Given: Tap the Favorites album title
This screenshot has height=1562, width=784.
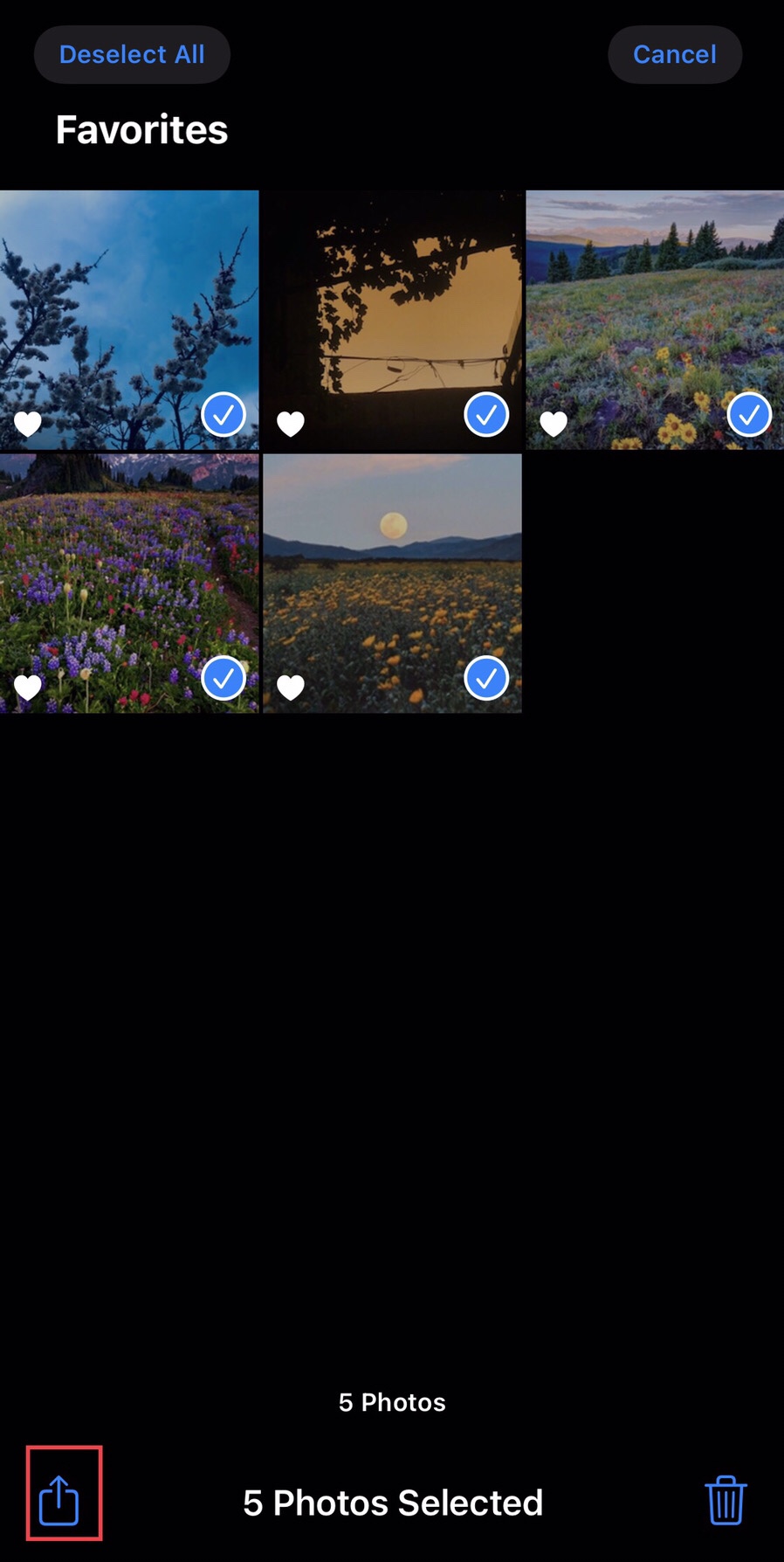Looking at the screenshot, I should tap(141, 128).
